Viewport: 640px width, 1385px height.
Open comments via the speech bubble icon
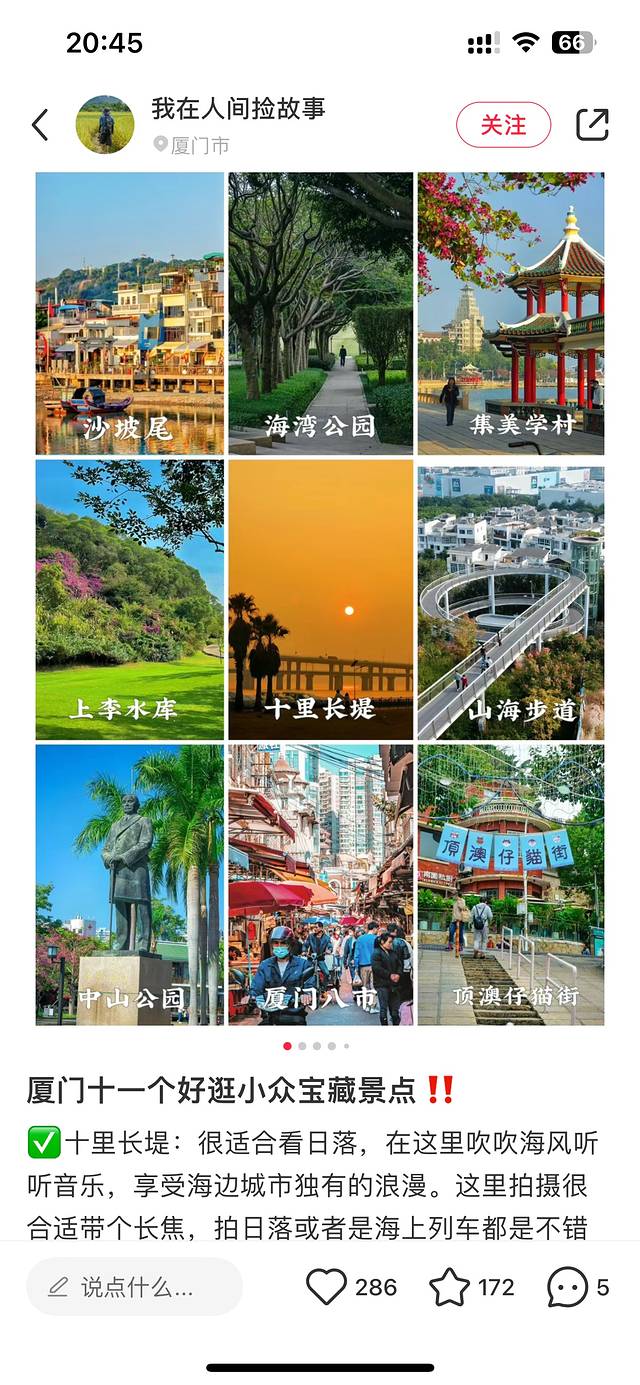[567, 1287]
